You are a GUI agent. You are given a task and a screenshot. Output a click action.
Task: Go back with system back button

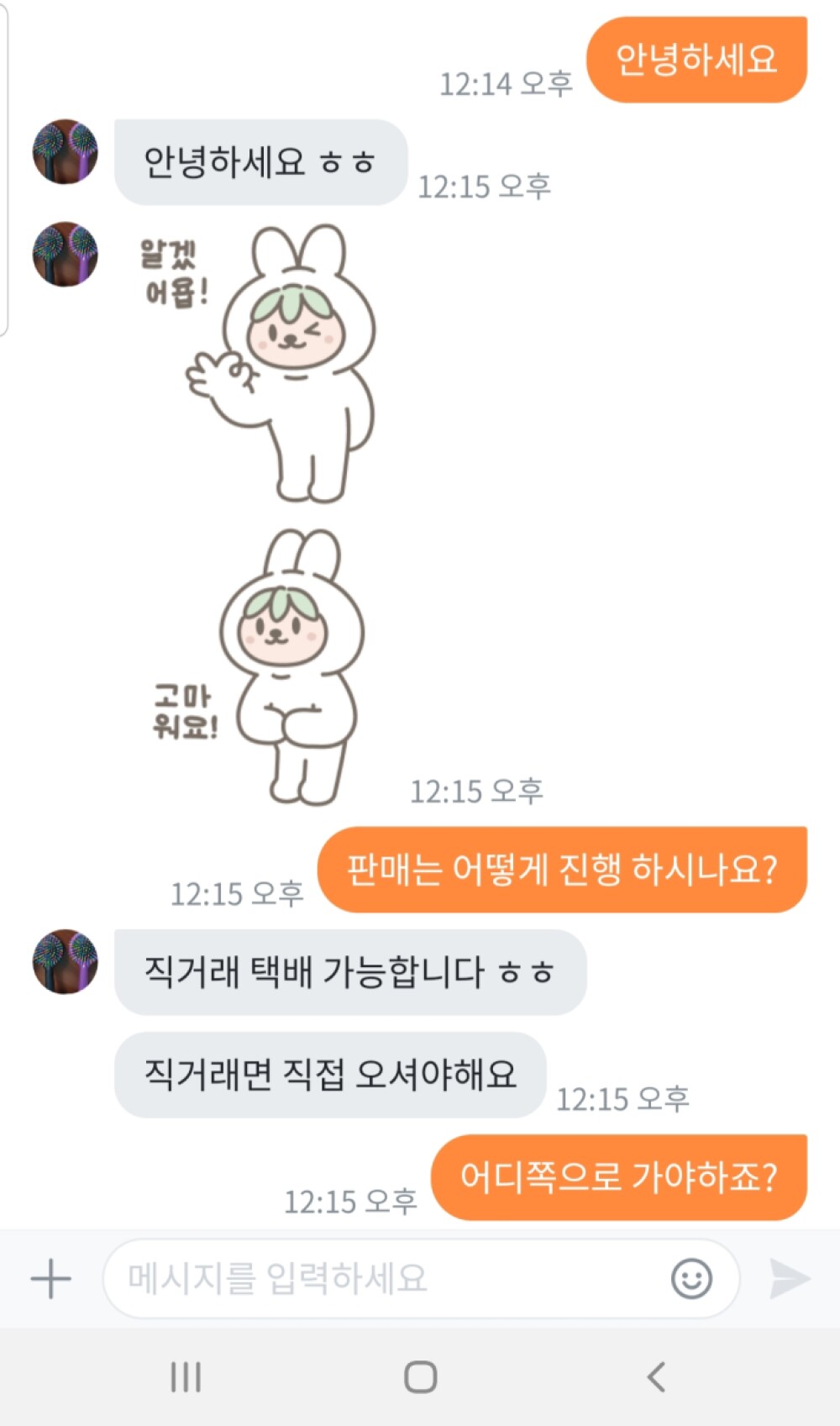[x=656, y=1377]
